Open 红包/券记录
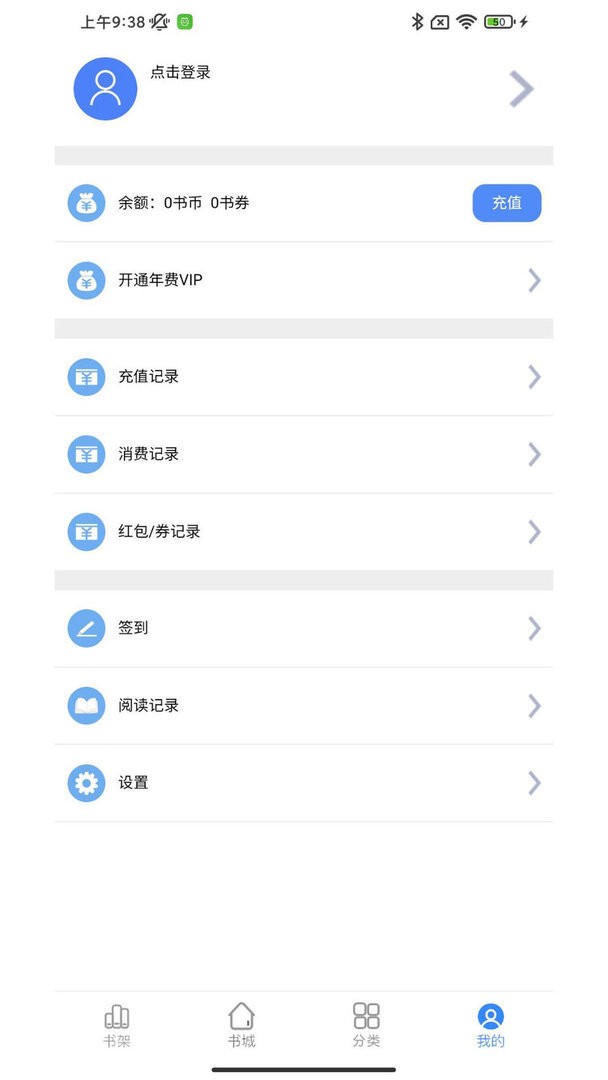 pyautogui.click(x=303, y=531)
